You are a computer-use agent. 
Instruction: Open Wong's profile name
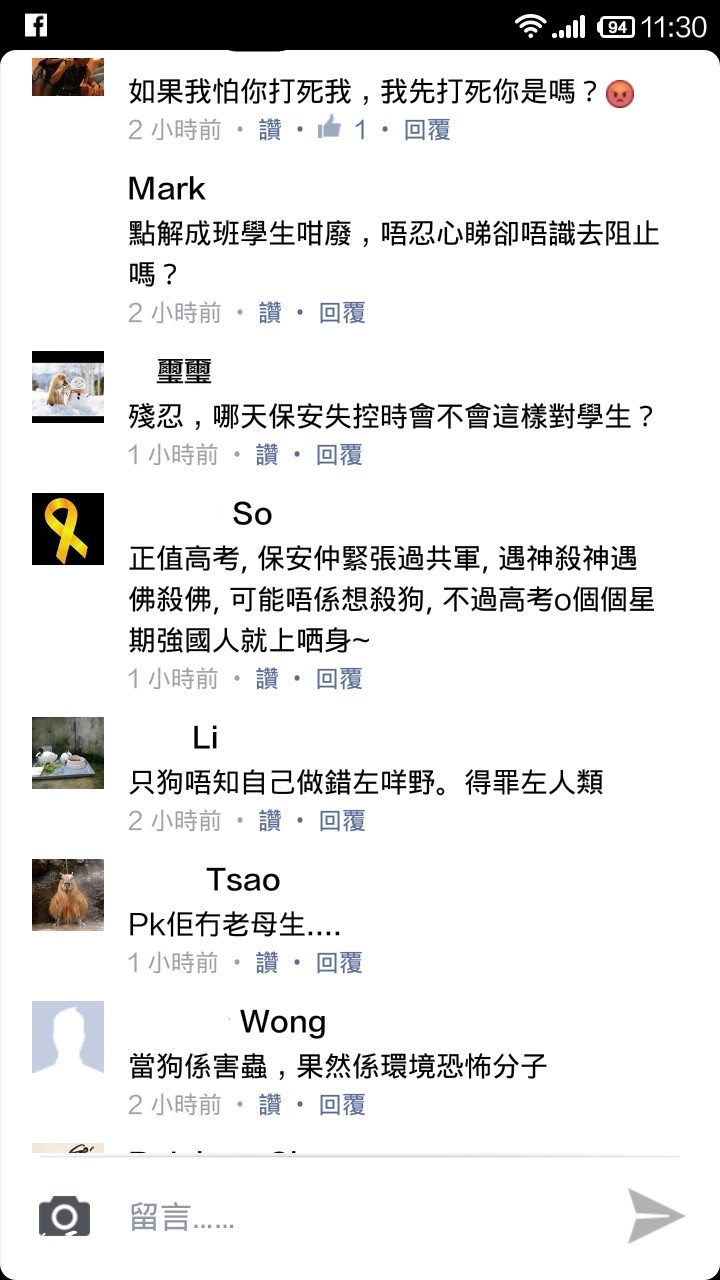[283, 1022]
